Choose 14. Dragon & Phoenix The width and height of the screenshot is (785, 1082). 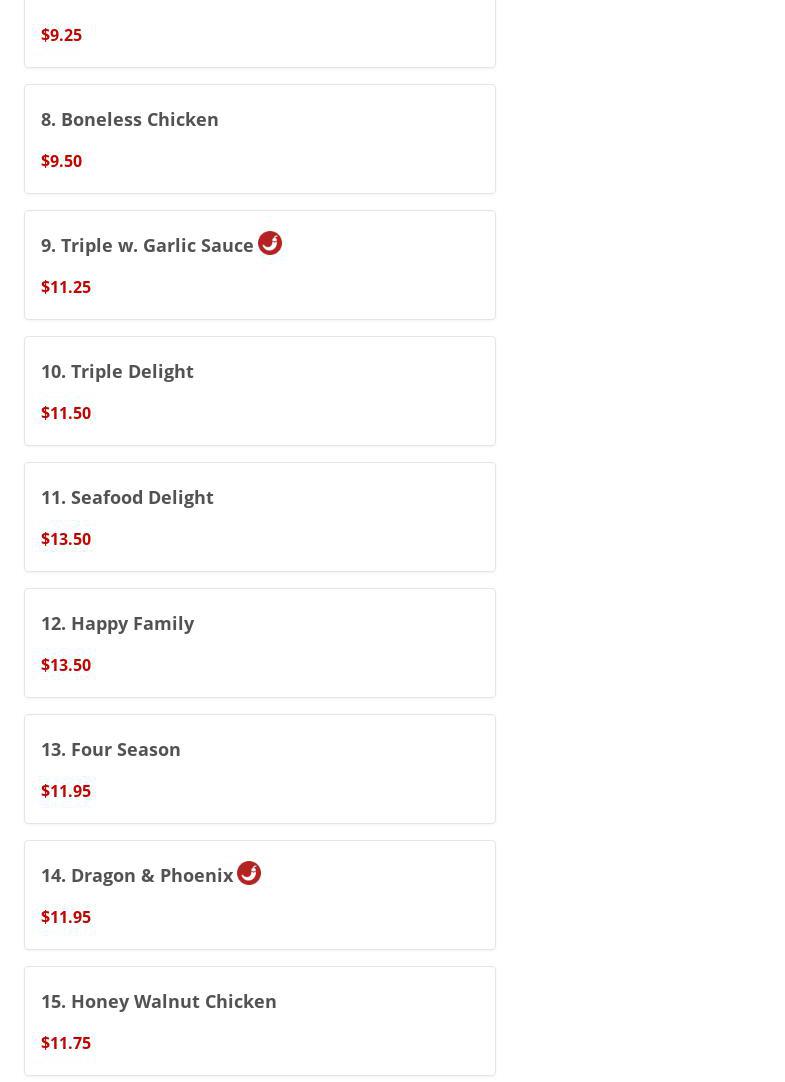click(x=259, y=895)
